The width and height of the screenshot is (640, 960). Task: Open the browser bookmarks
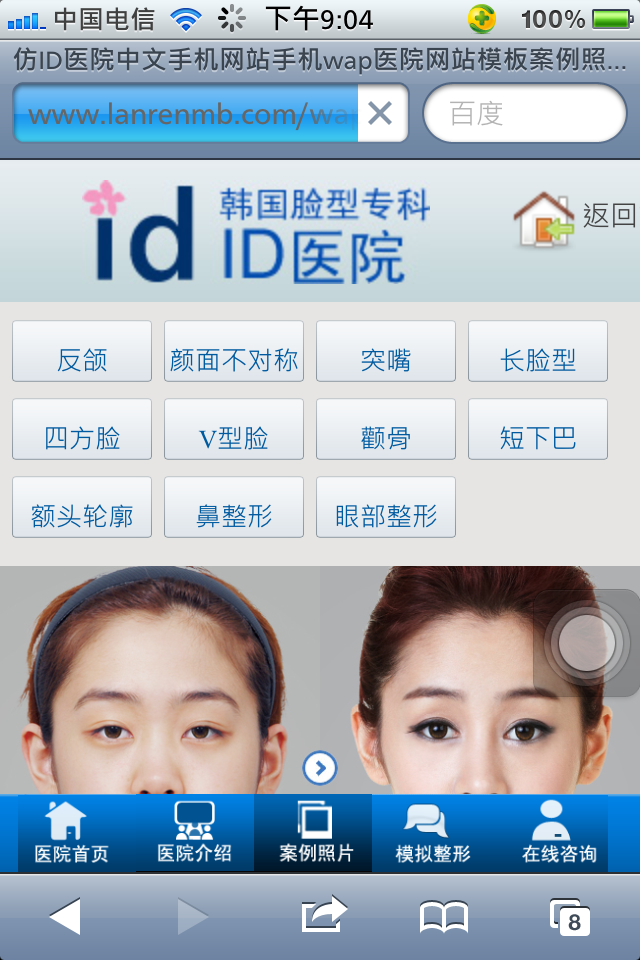[x=444, y=916]
